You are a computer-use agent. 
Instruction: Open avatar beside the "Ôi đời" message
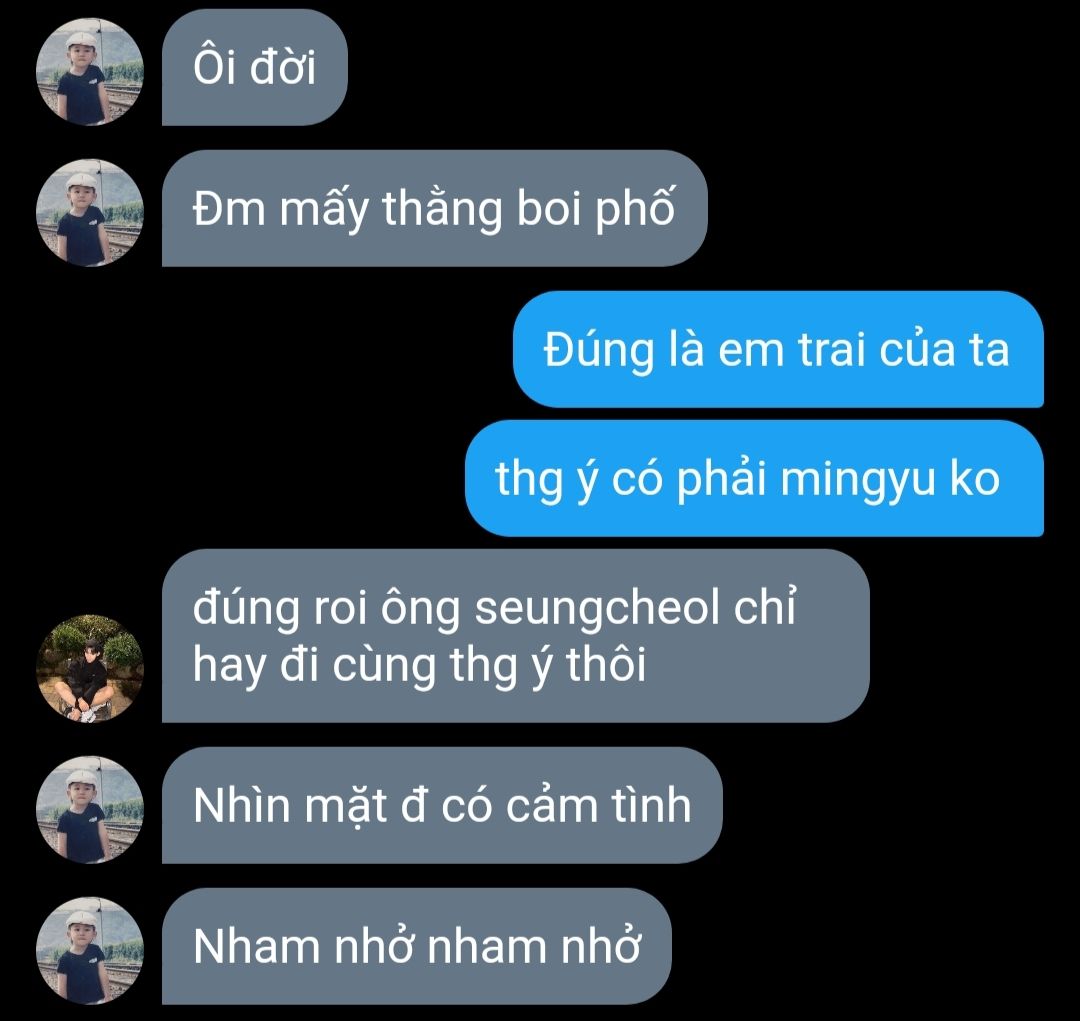pos(90,71)
